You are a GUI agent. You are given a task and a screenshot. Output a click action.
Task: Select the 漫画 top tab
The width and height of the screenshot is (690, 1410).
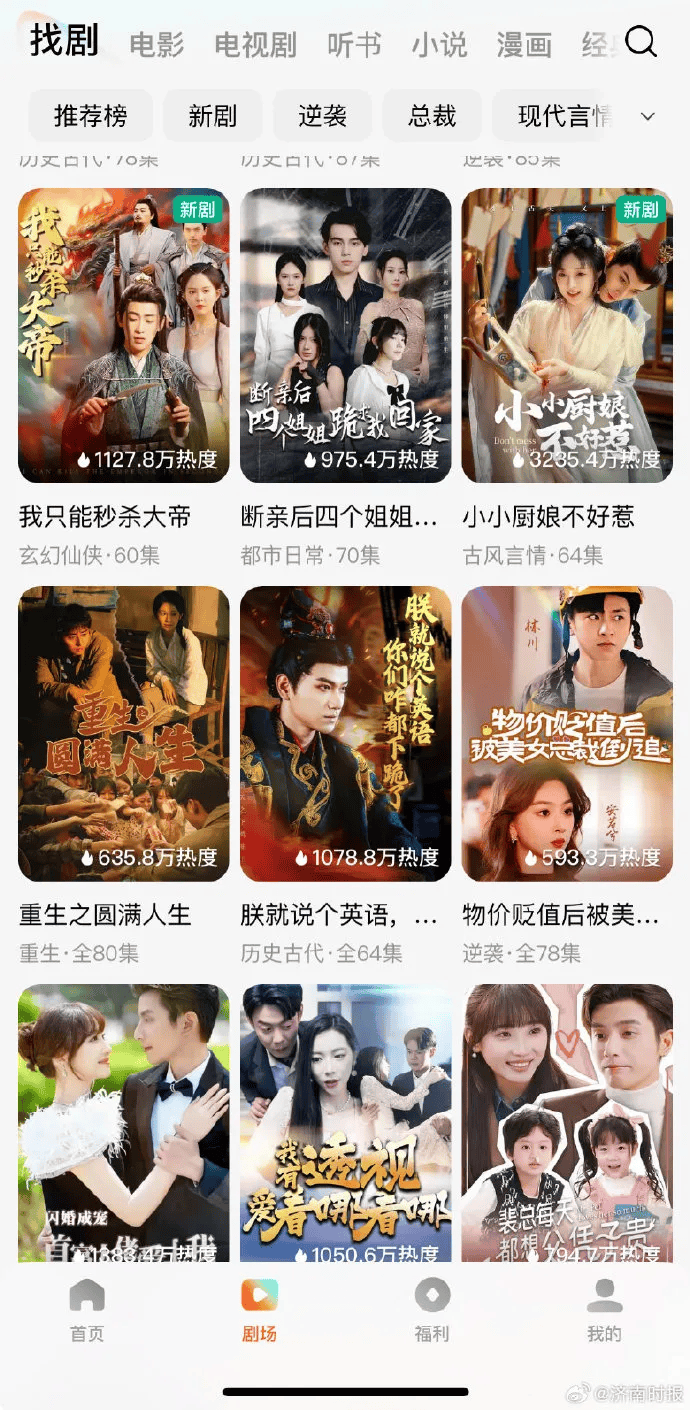coord(524,45)
